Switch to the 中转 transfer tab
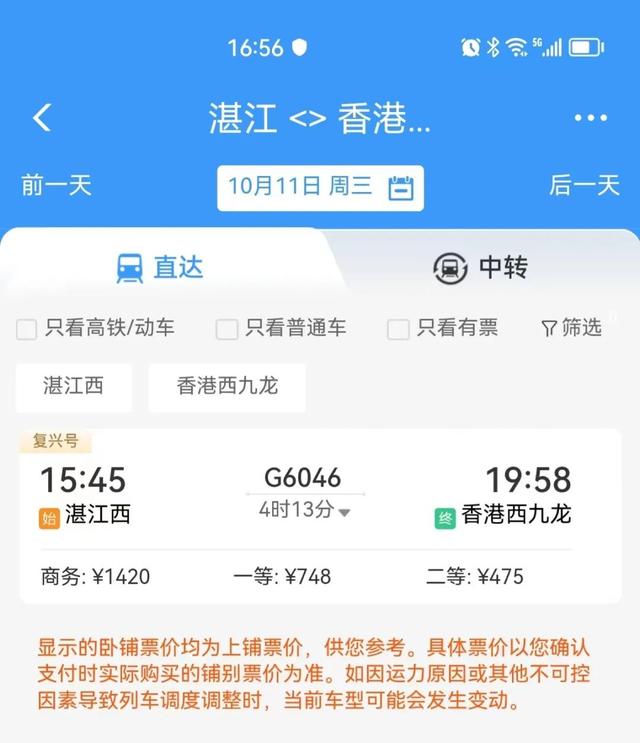 click(480, 267)
